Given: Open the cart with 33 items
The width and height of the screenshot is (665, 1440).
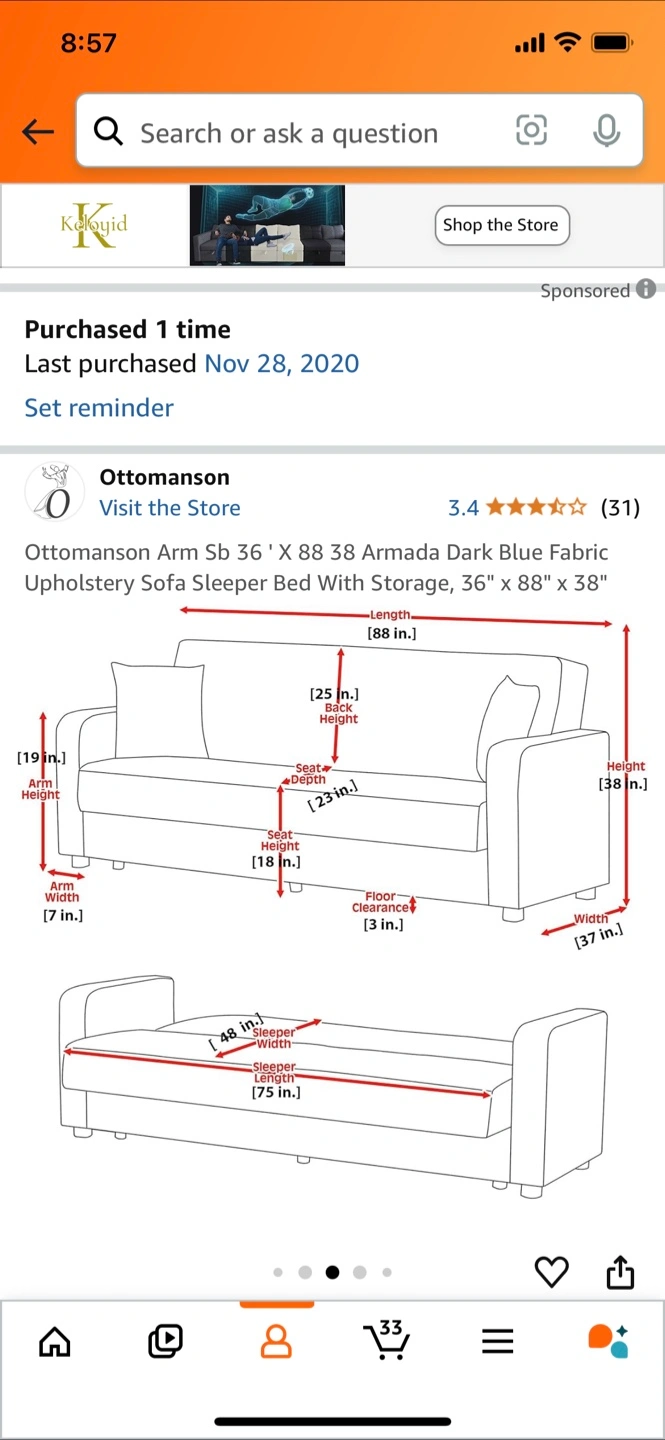Looking at the screenshot, I should point(385,1339).
